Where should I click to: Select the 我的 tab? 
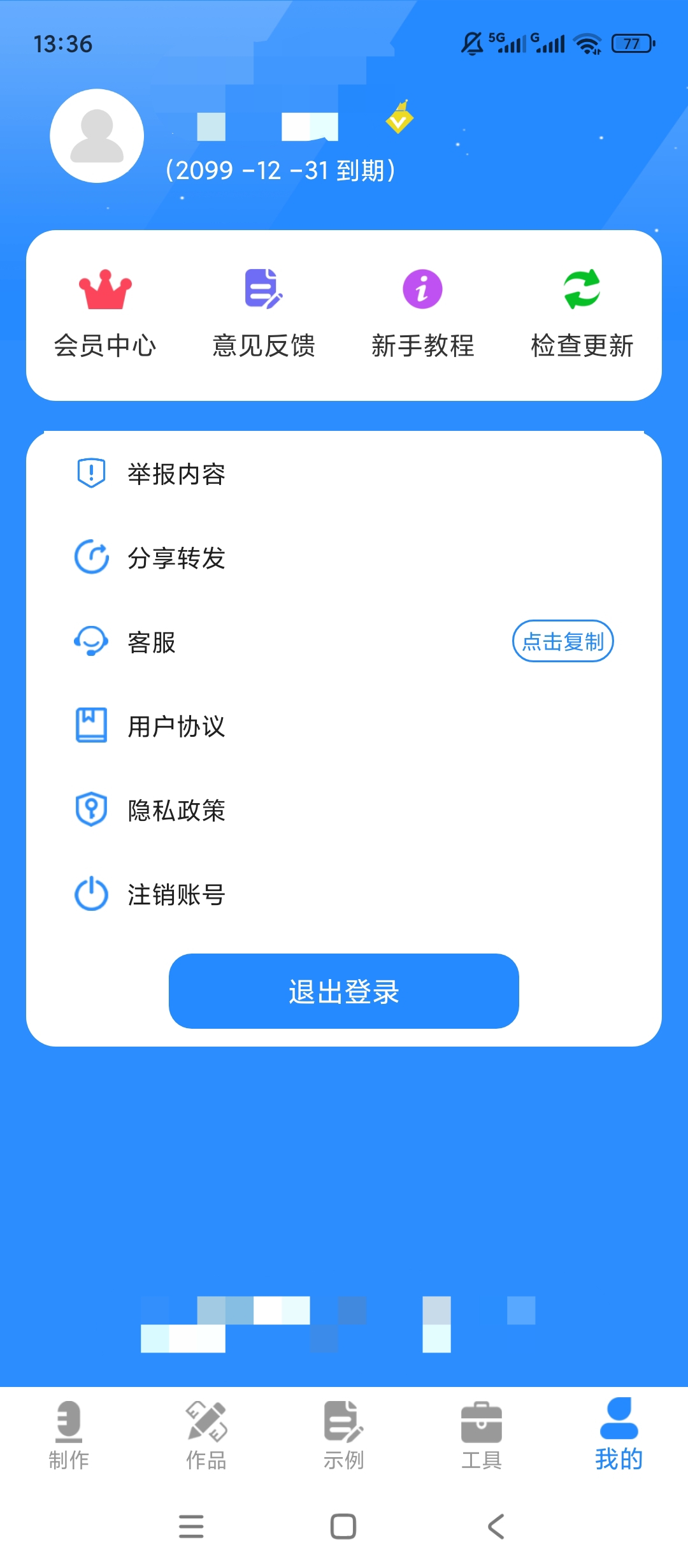click(619, 1435)
